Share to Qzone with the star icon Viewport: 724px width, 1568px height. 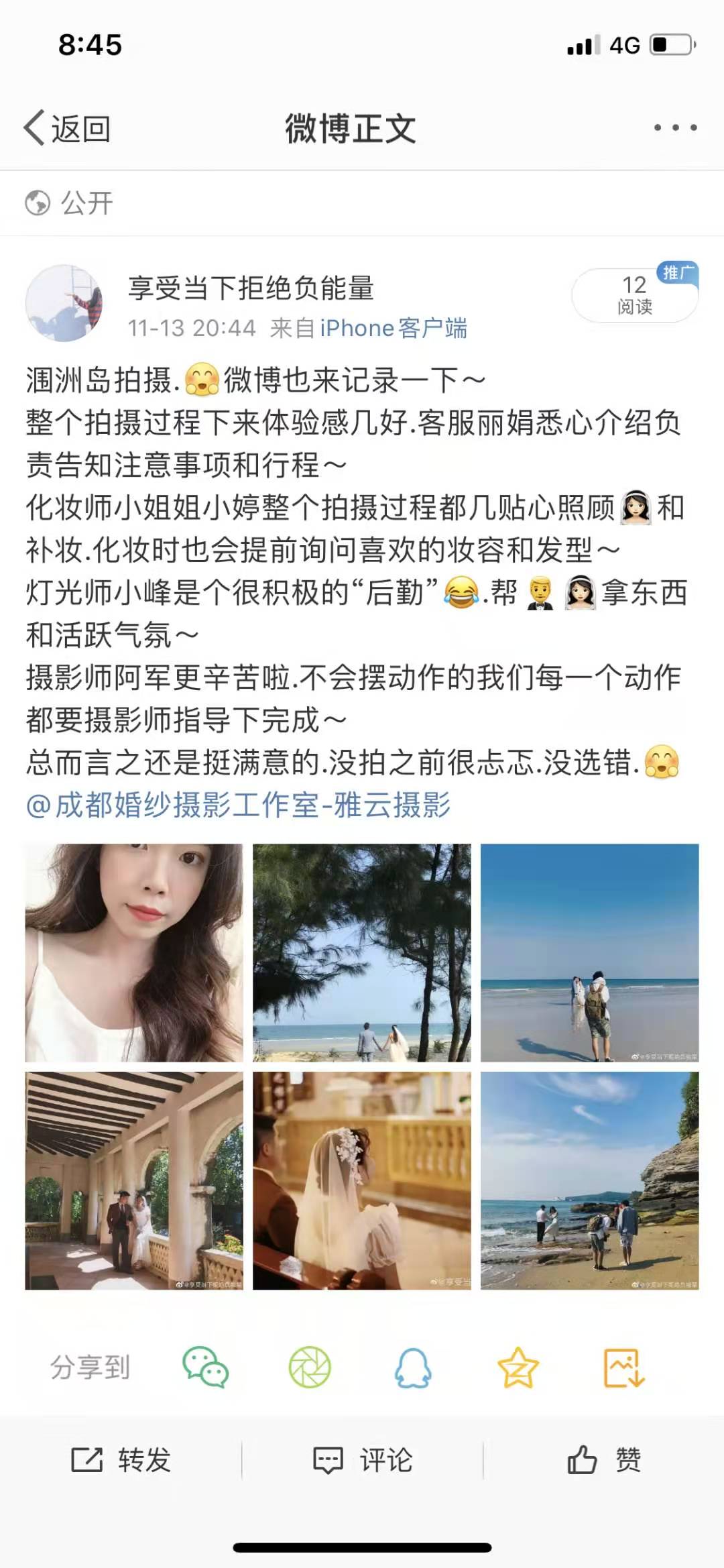click(518, 1367)
